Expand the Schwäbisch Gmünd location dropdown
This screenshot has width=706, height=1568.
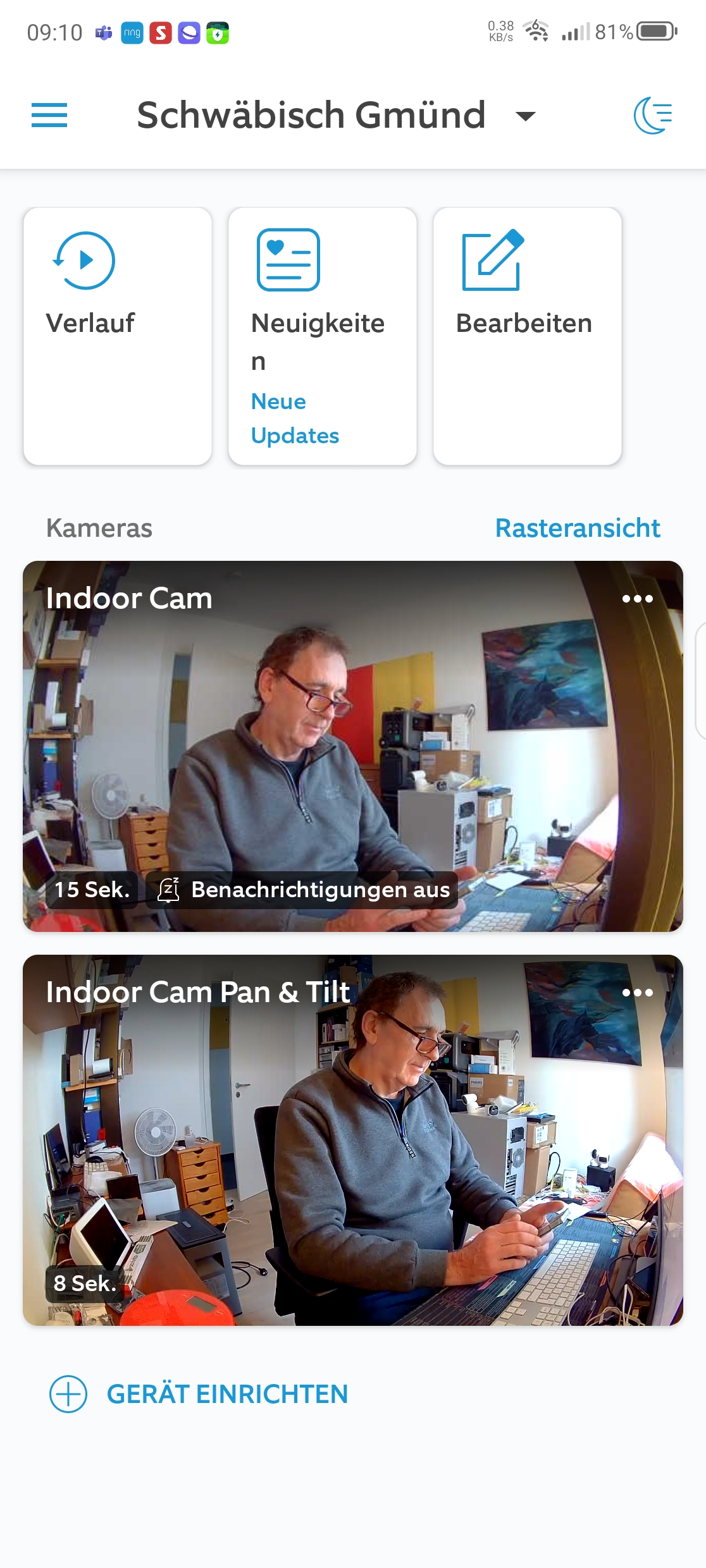pos(525,116)
